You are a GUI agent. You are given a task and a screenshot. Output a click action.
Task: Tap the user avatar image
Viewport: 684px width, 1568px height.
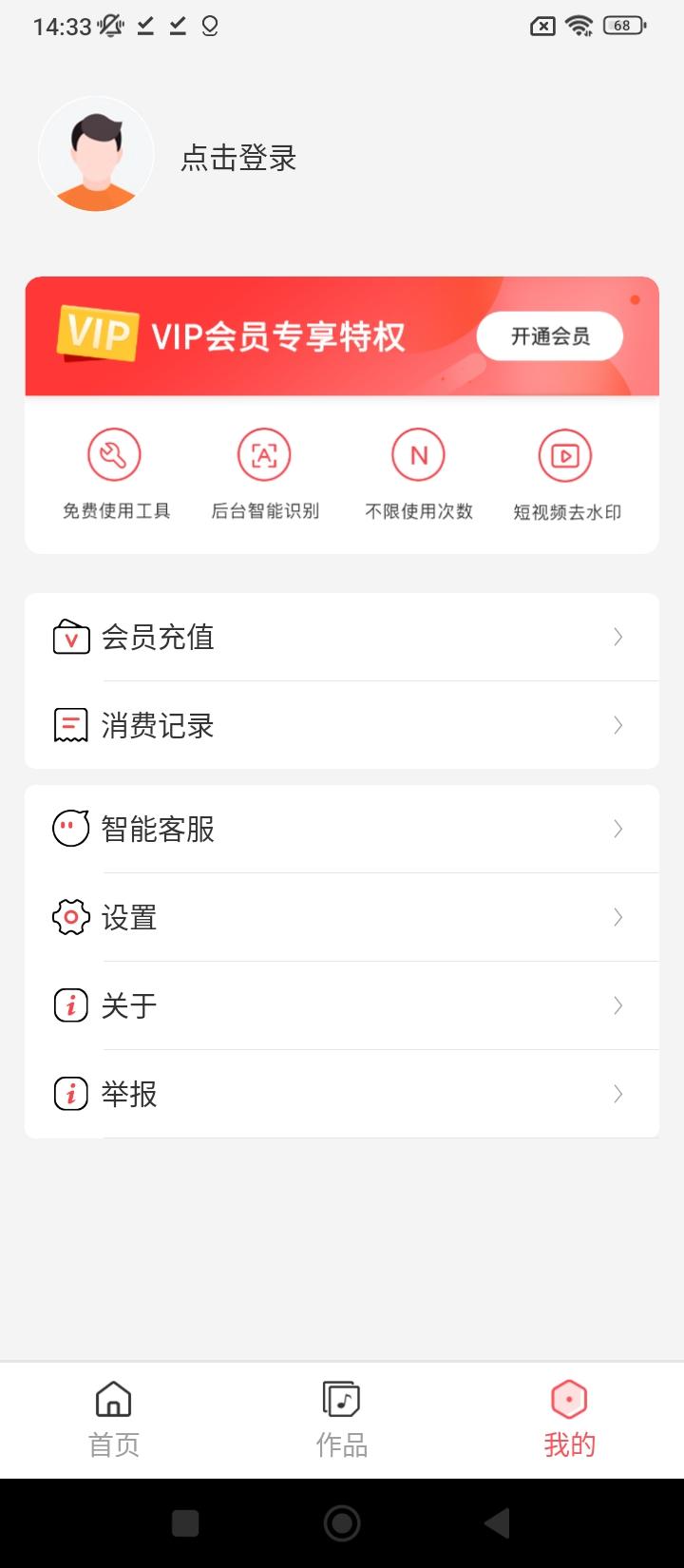point(96,153)
